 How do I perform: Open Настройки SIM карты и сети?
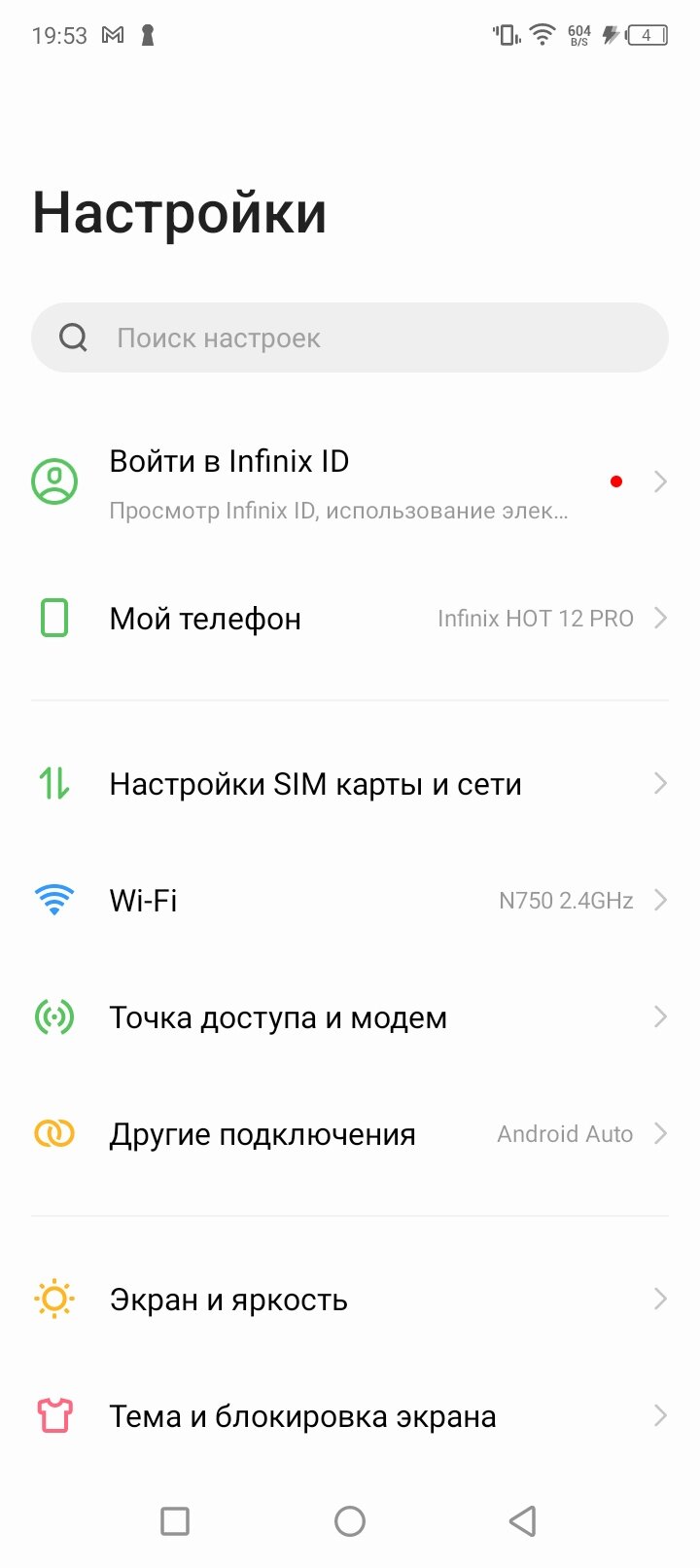pos(350,784)
